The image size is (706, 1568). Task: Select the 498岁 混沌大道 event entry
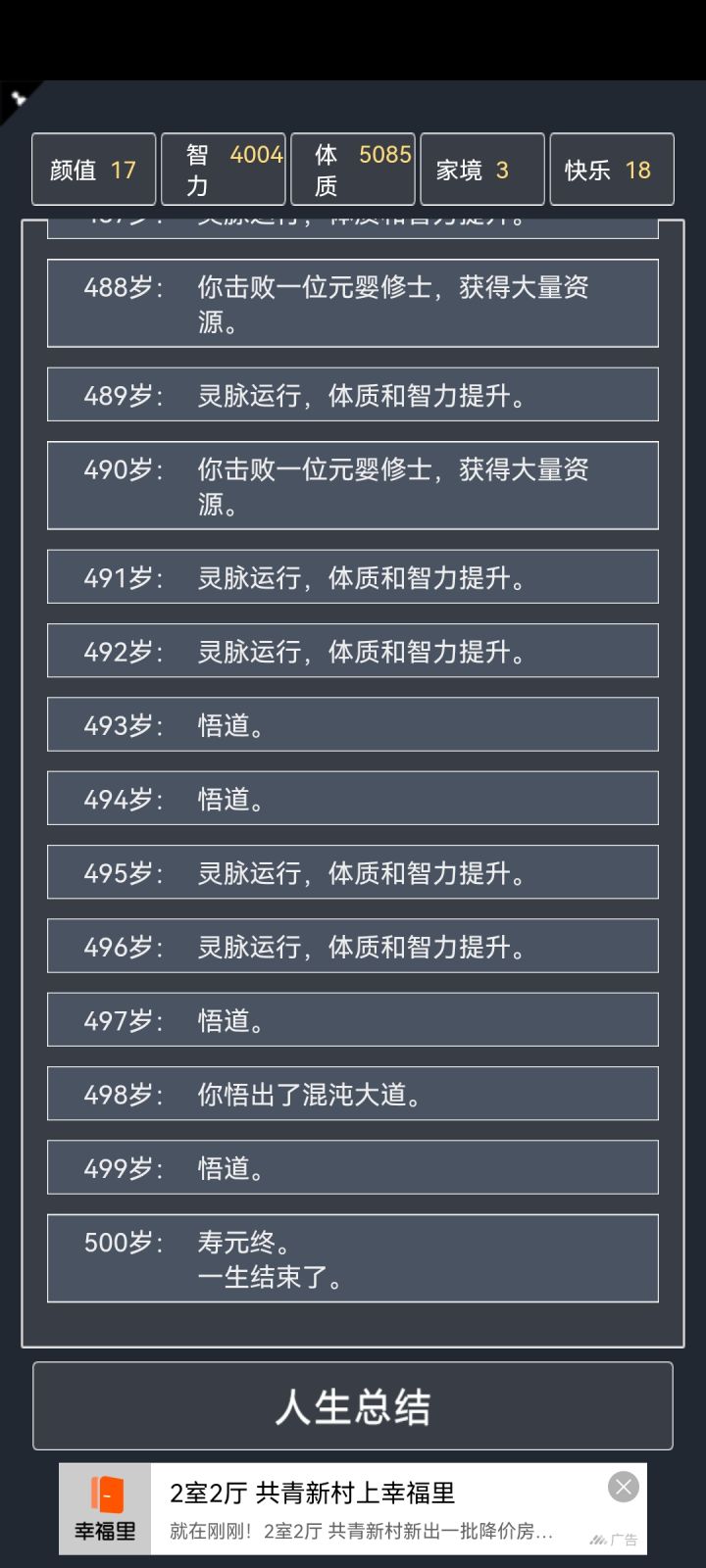coord(353,1094)
